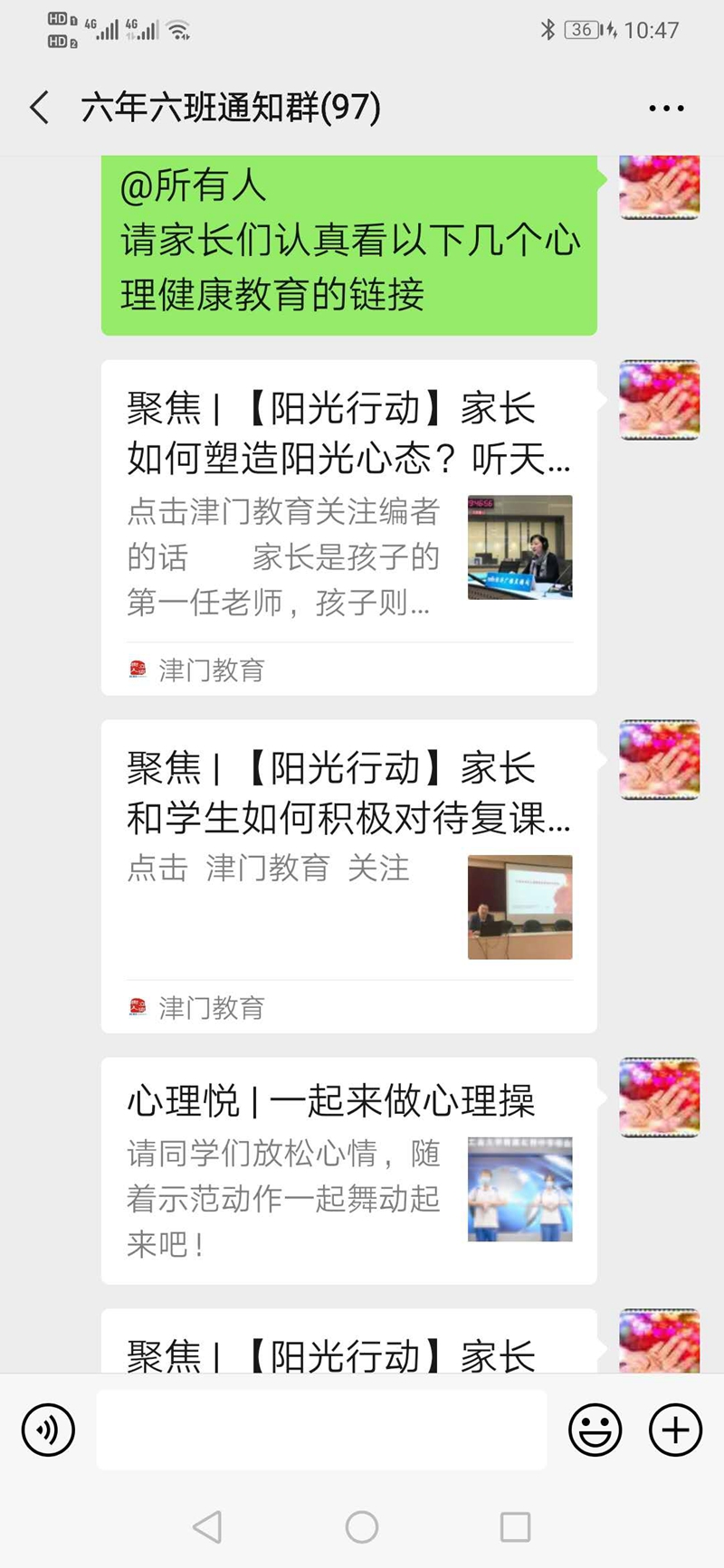Open link card 家长如何塑造阳光心态
Screen dimensions: 724x1568
click(x=348, y=527)
